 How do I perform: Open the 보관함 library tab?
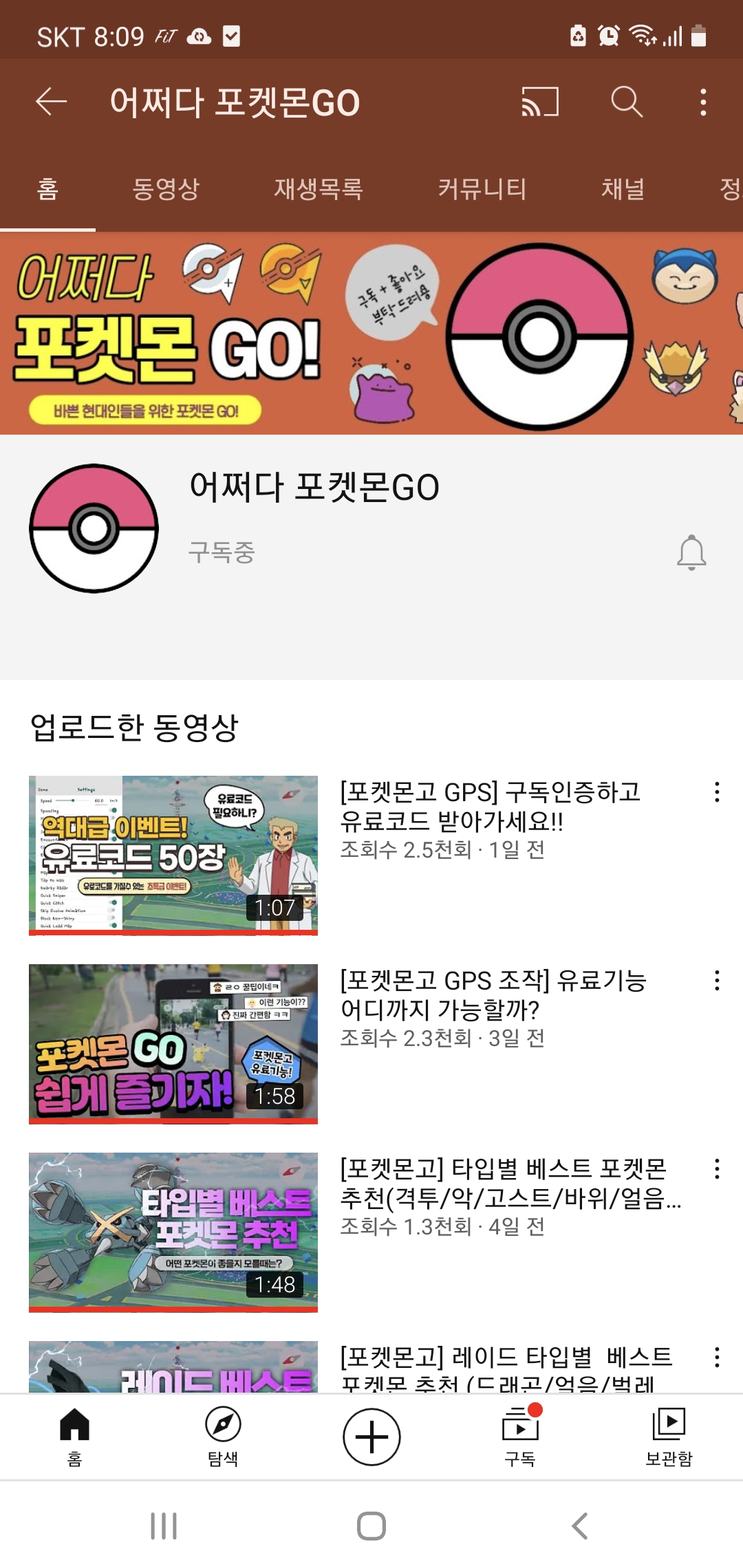[669, 1436]
